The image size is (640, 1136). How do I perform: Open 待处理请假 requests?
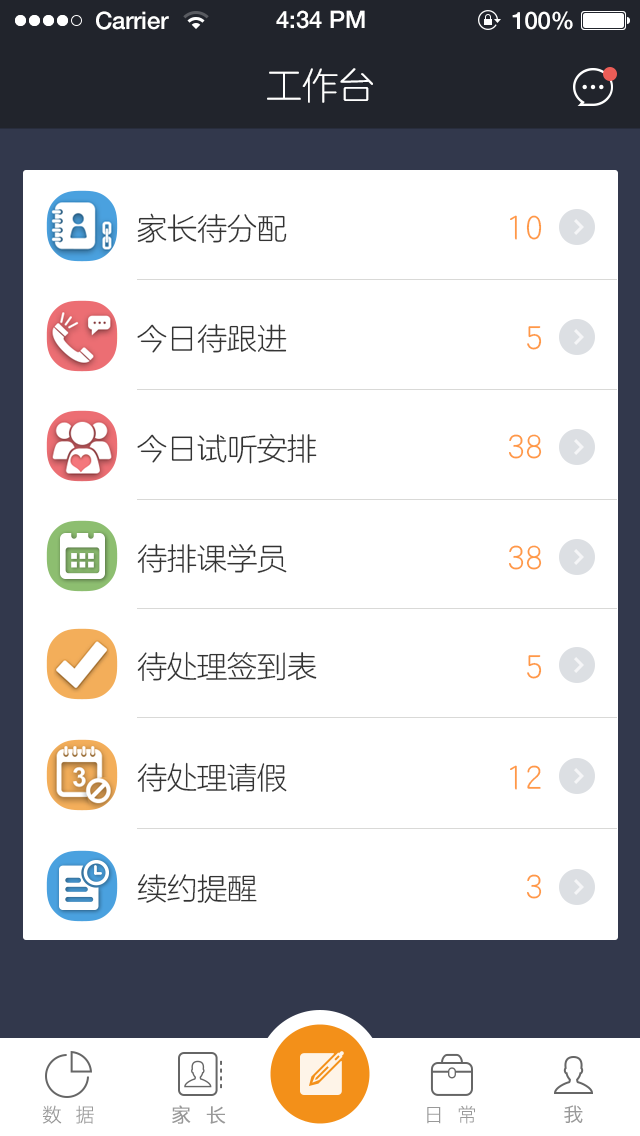[320, 776]
